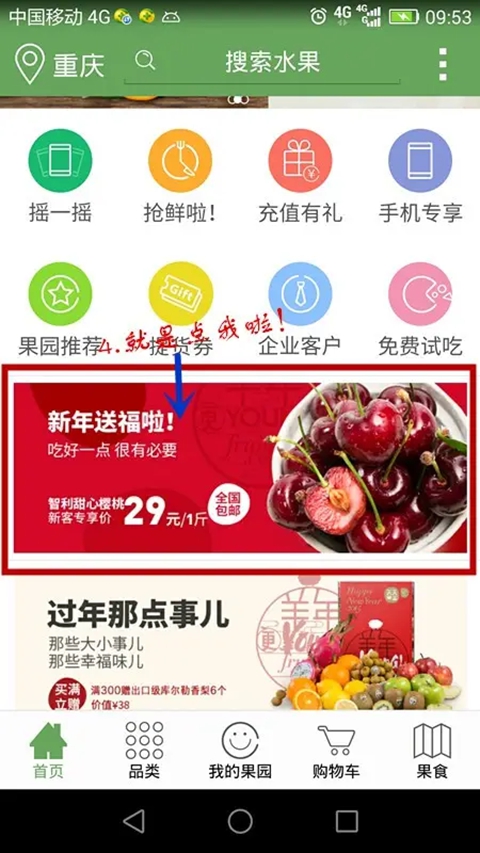Open the three-dot overflow menu
Image resolution: width=480 pixels, height=853 pixels.
443,64
